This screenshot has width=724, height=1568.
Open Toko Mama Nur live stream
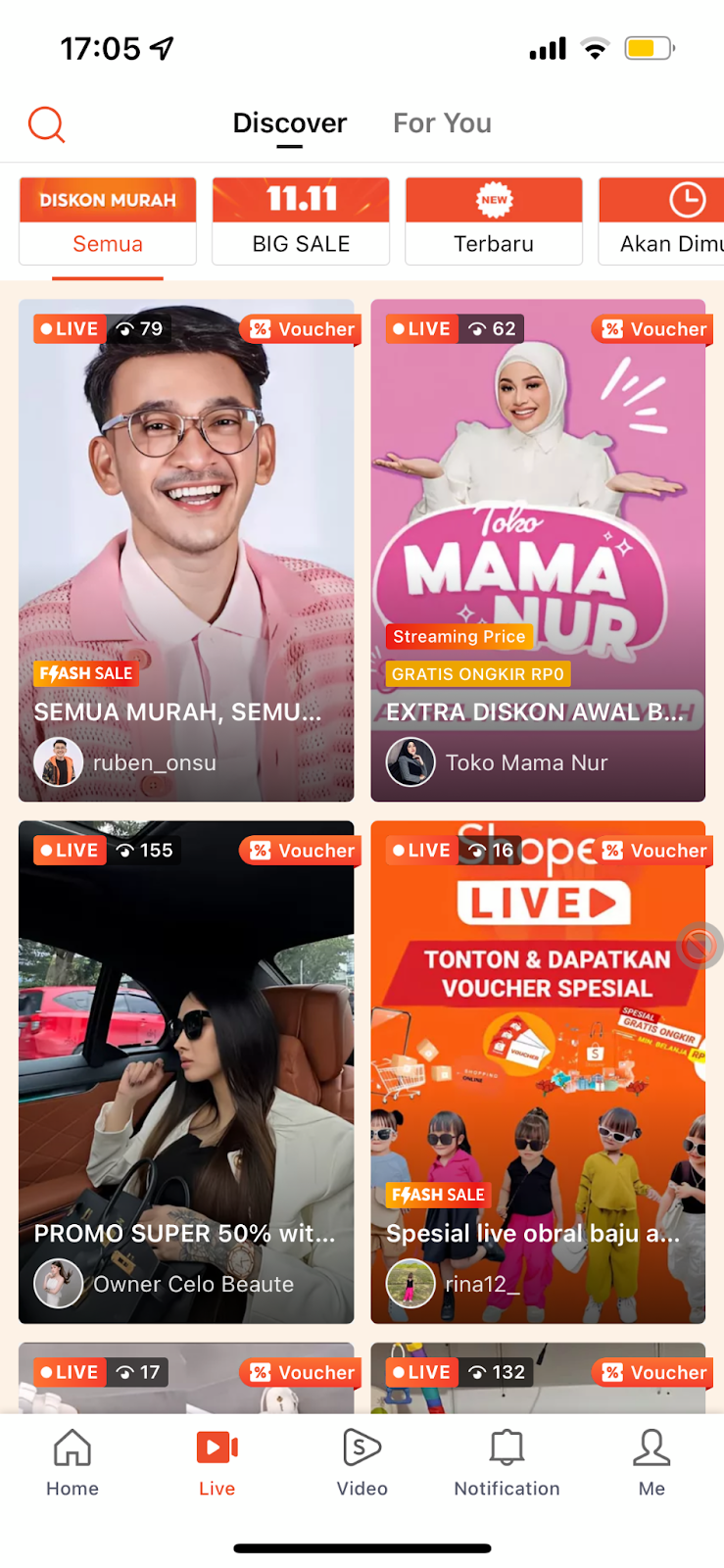click(538, 549)
